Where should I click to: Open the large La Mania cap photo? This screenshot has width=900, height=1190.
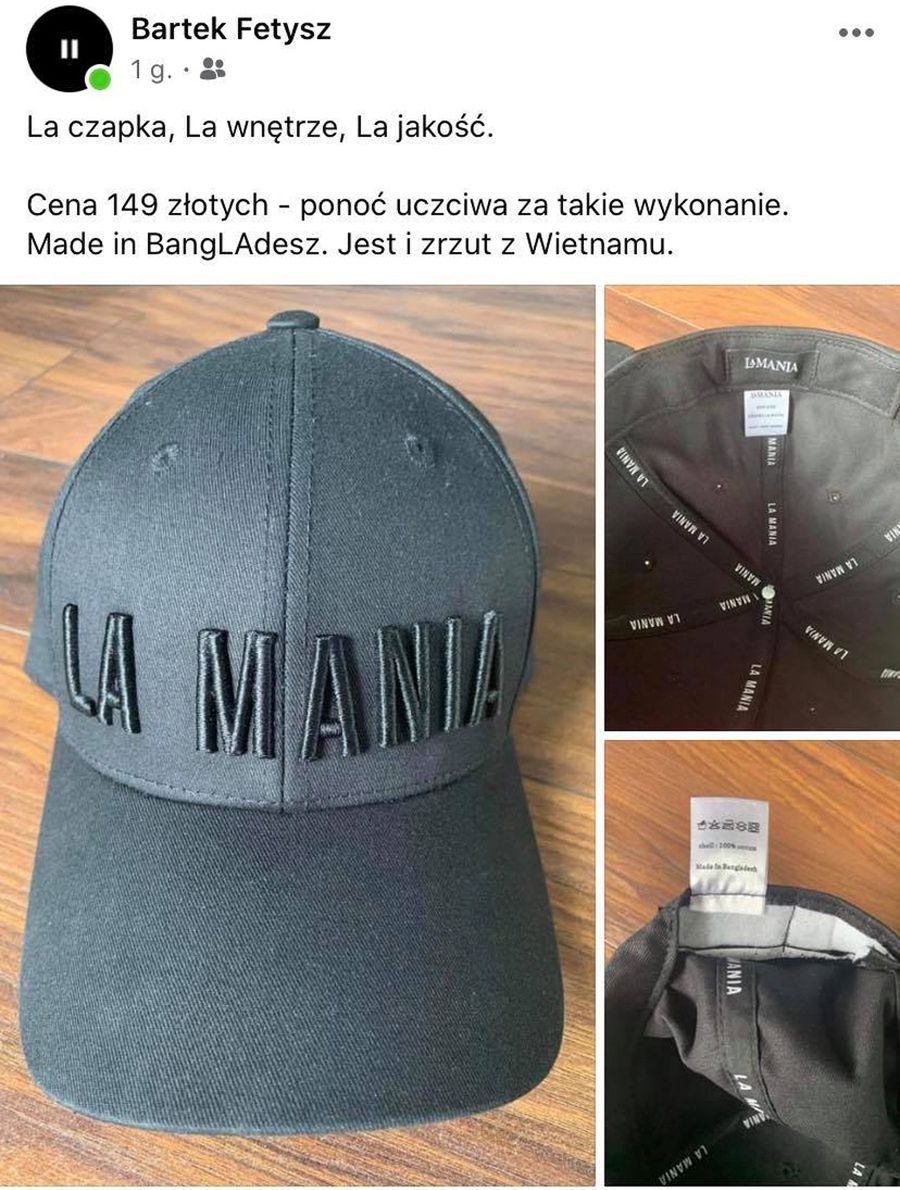tap(297, 735)
